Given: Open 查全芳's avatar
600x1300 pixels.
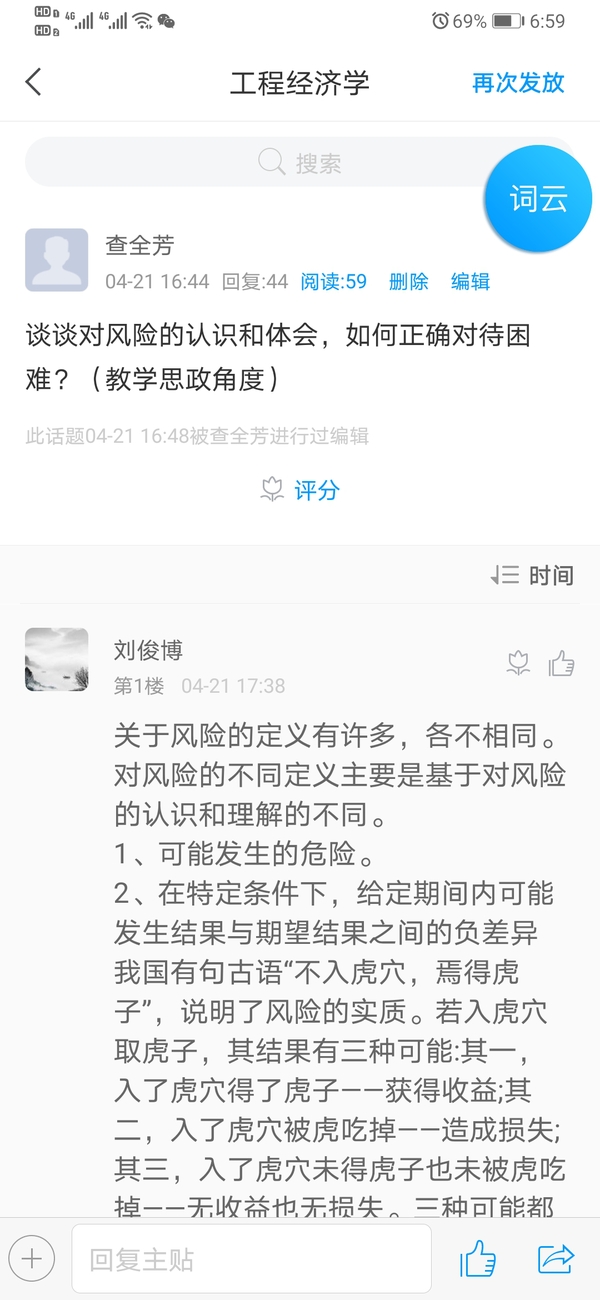Looking at the screenshot, I should pos(56,259).
